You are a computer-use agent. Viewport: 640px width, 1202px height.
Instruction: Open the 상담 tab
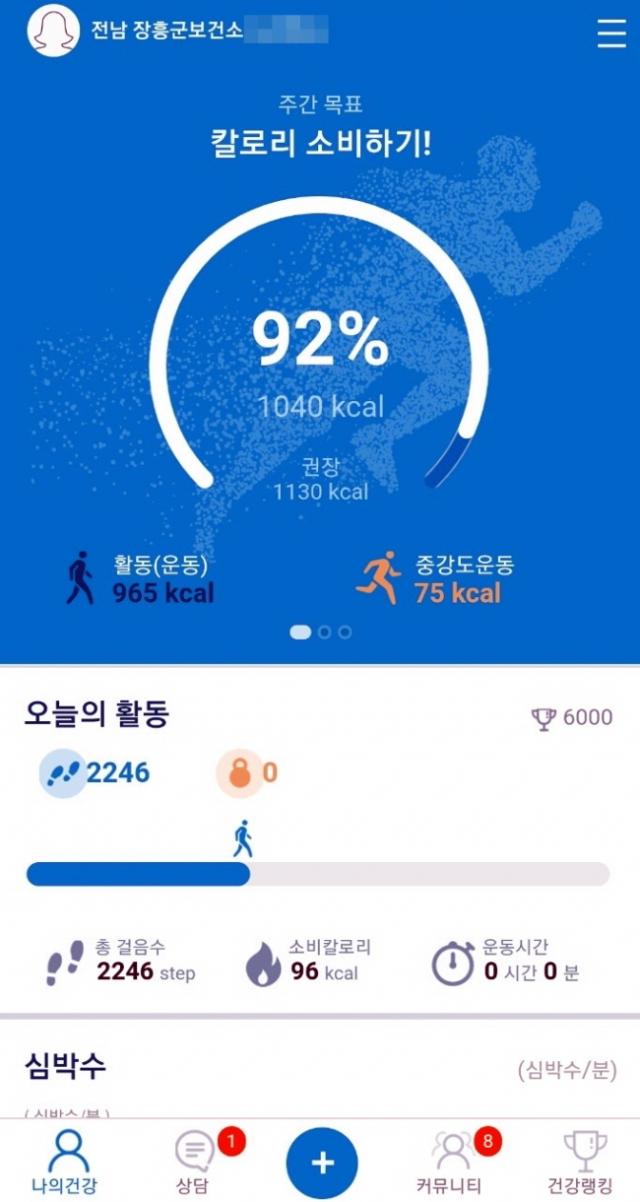193,1159
